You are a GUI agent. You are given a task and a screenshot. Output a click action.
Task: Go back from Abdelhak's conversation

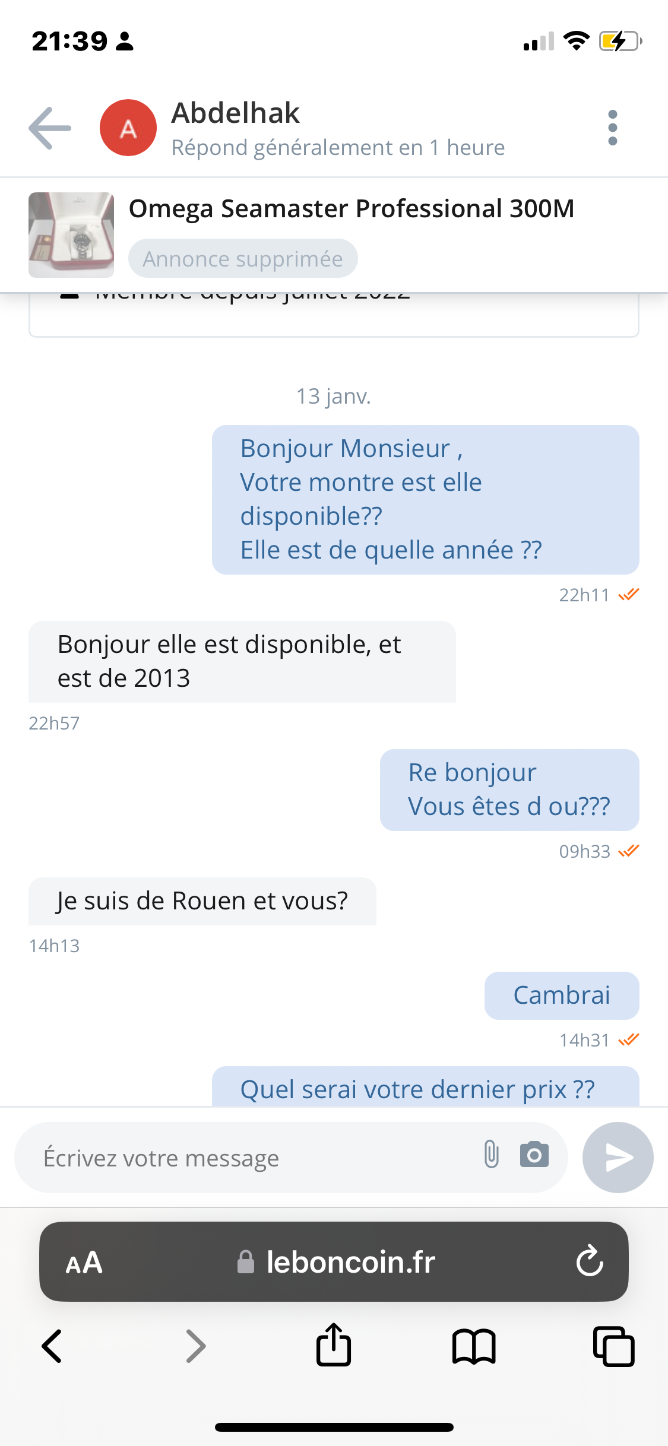click(x=49, y=128)
